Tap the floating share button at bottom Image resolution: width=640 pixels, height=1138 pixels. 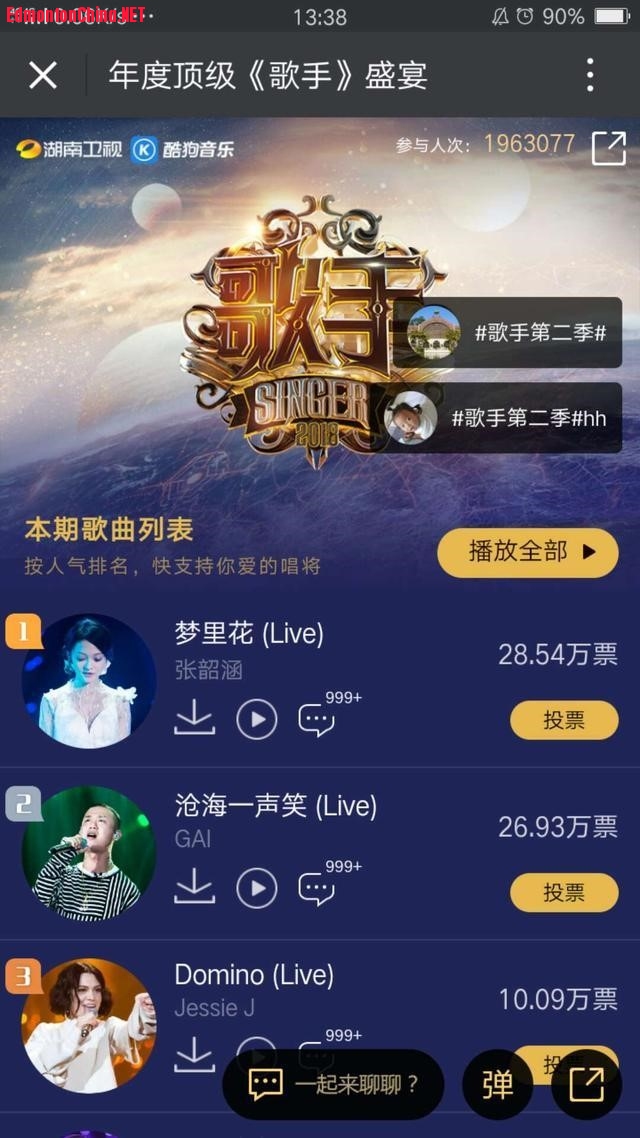click(586, 1085)
